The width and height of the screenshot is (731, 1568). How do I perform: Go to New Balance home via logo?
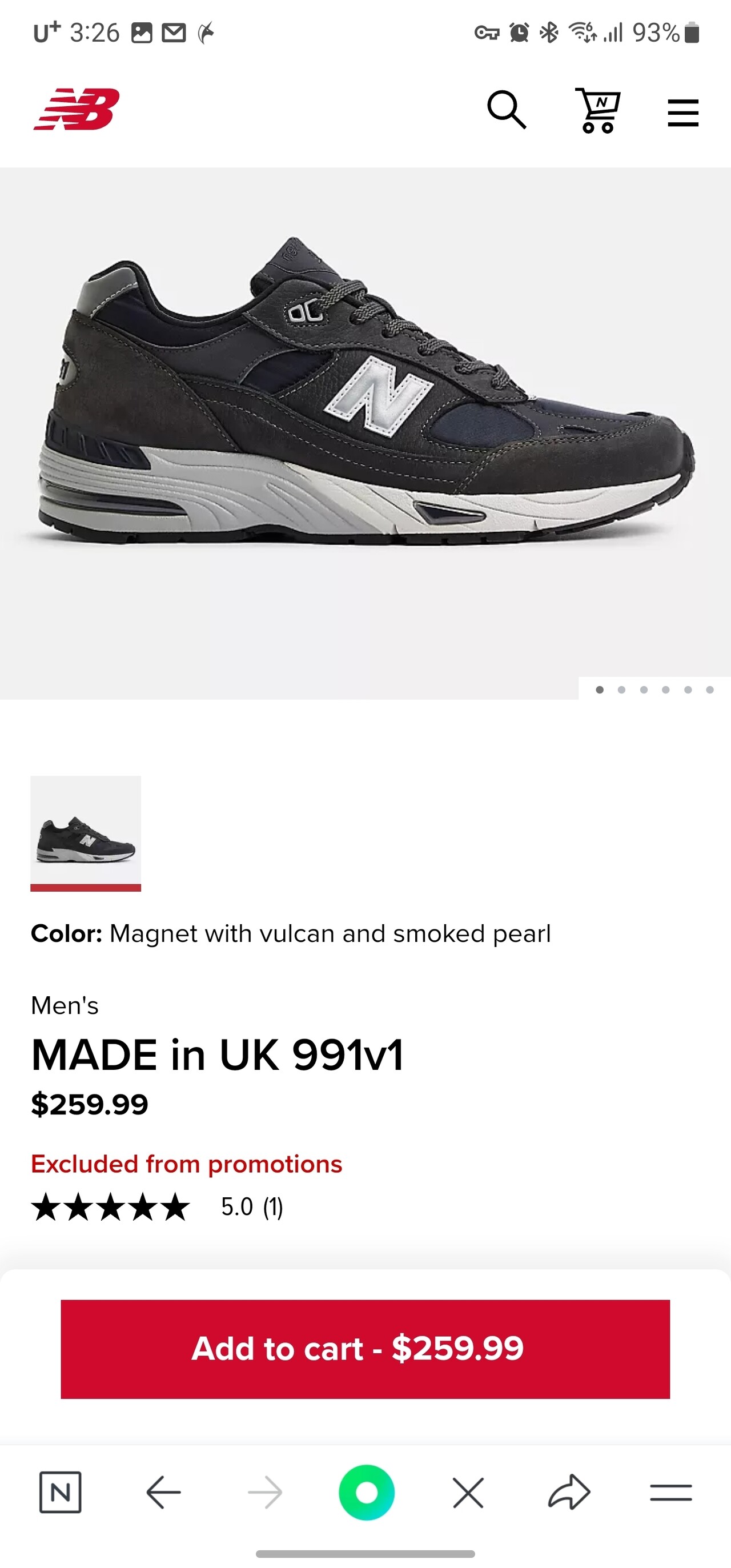click(x=77, y=110)
